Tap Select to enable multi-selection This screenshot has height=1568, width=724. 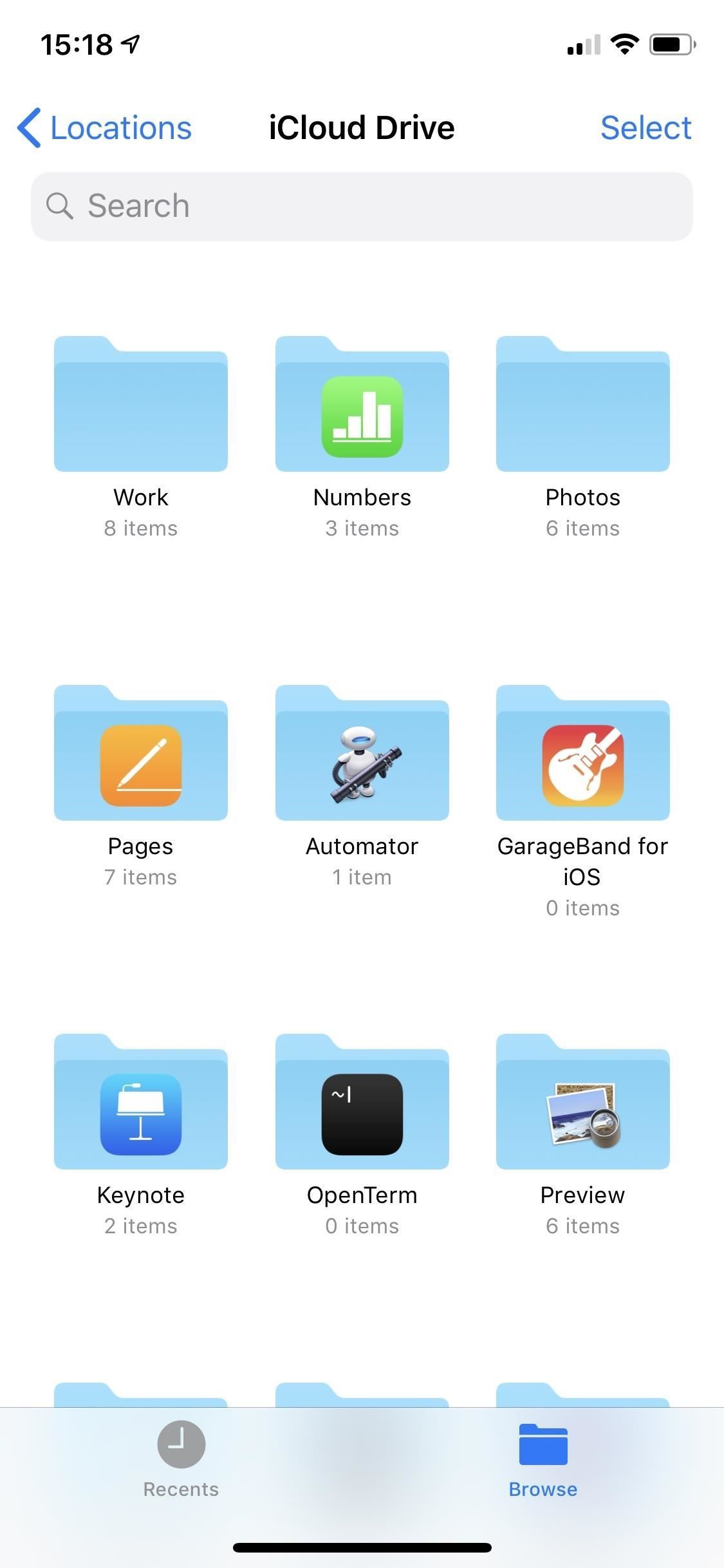646,127
